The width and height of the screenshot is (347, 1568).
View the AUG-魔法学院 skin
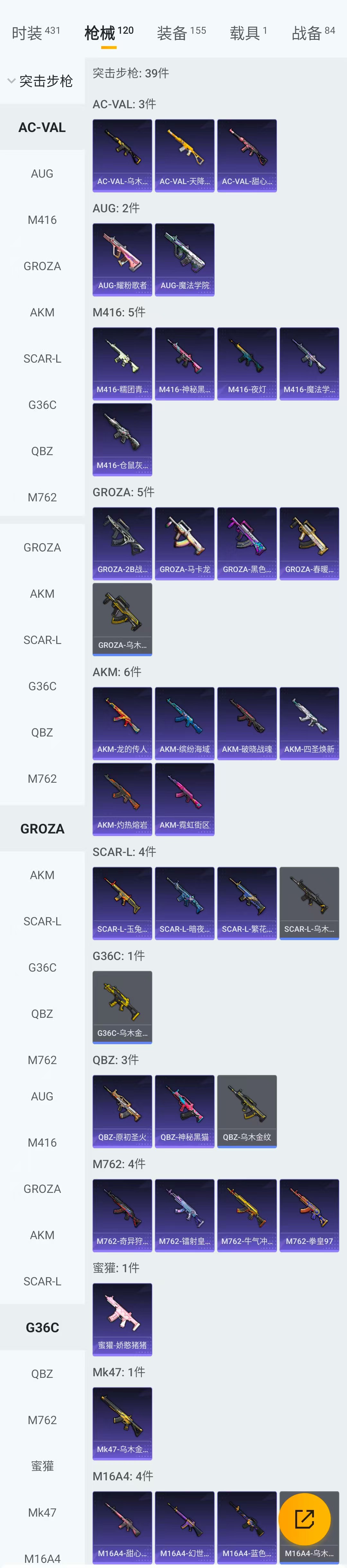[184, 259]
